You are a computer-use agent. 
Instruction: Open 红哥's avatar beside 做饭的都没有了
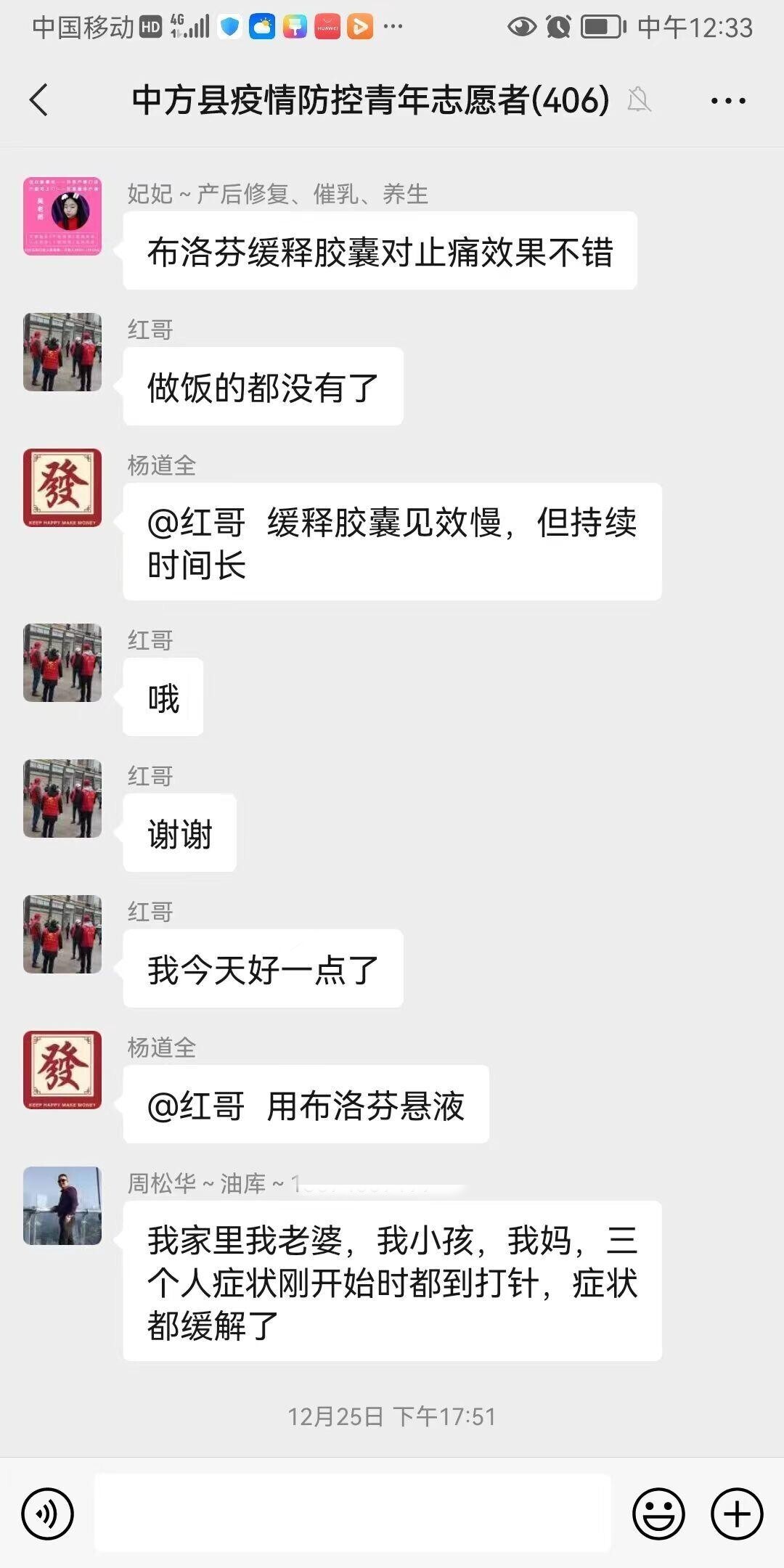(62, 352)
